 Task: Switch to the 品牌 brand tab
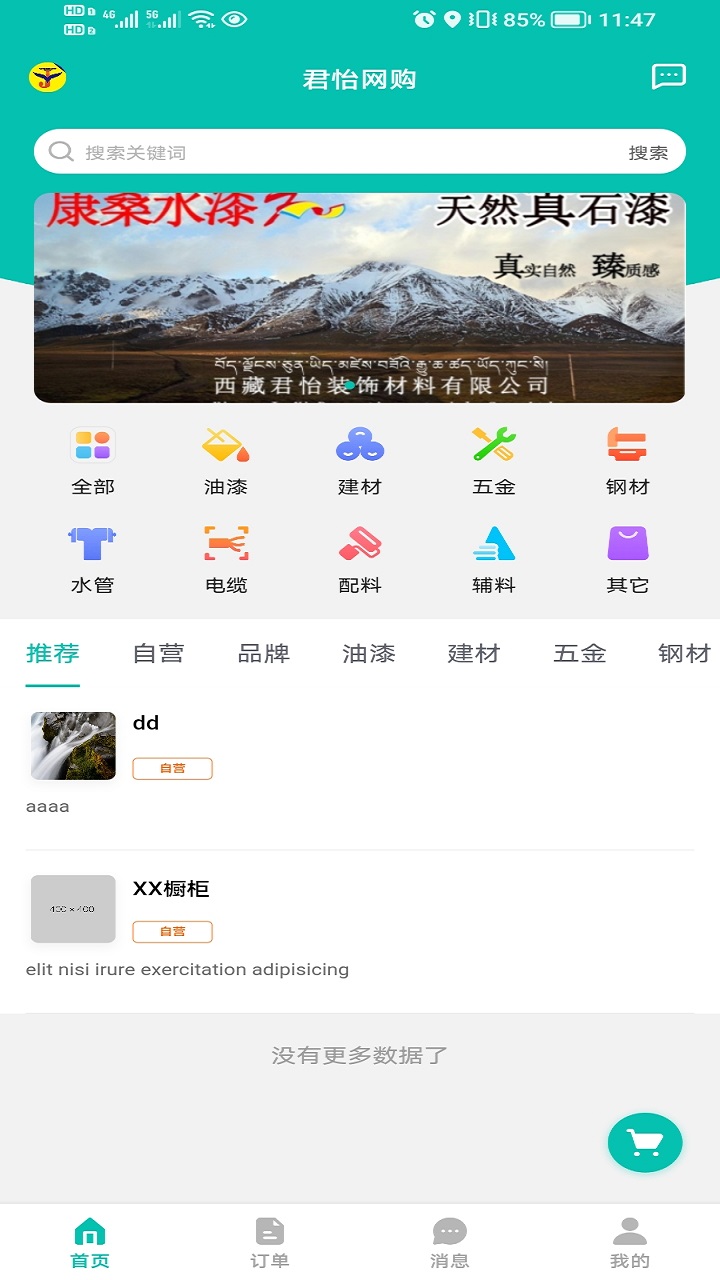click(x=264, y=654)
